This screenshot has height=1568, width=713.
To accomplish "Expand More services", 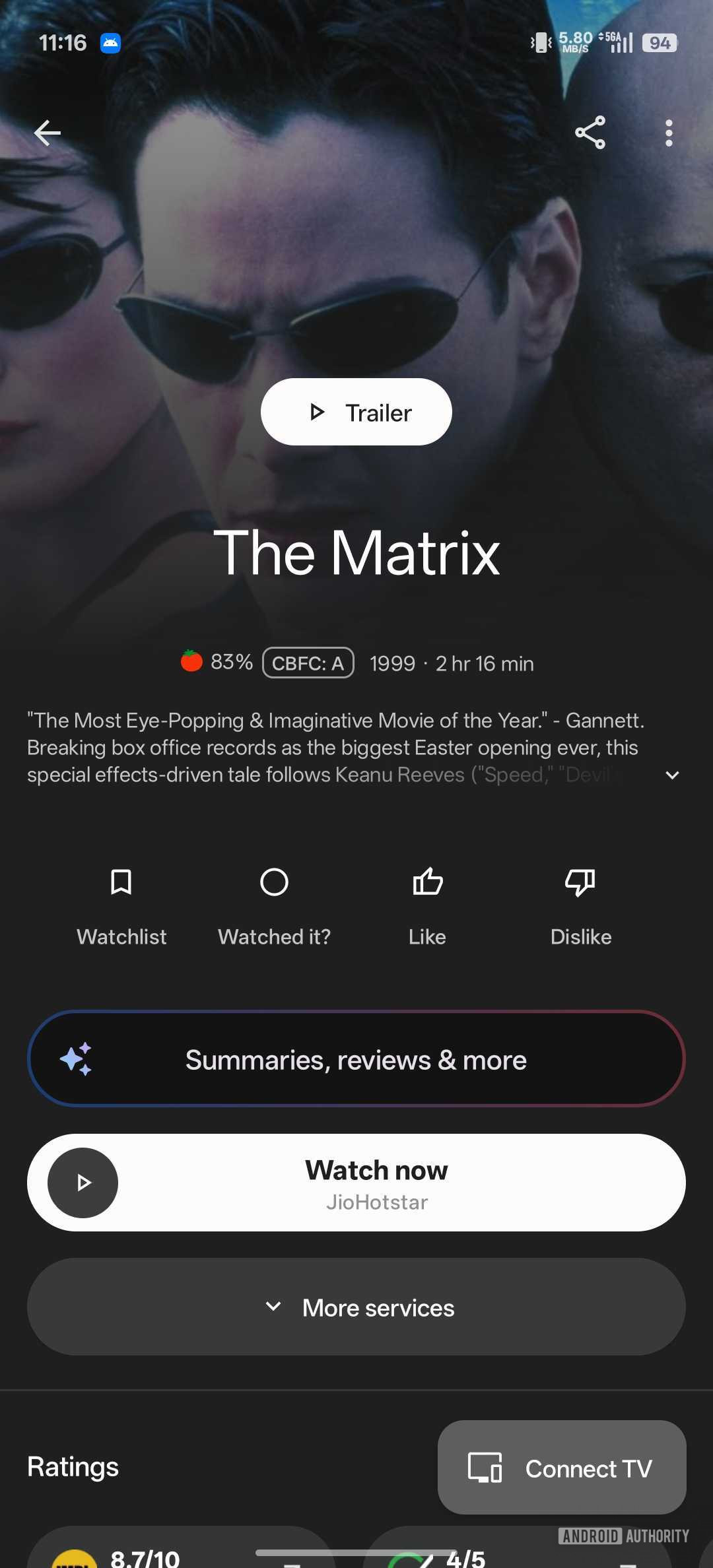I will tap(356, 1307).
